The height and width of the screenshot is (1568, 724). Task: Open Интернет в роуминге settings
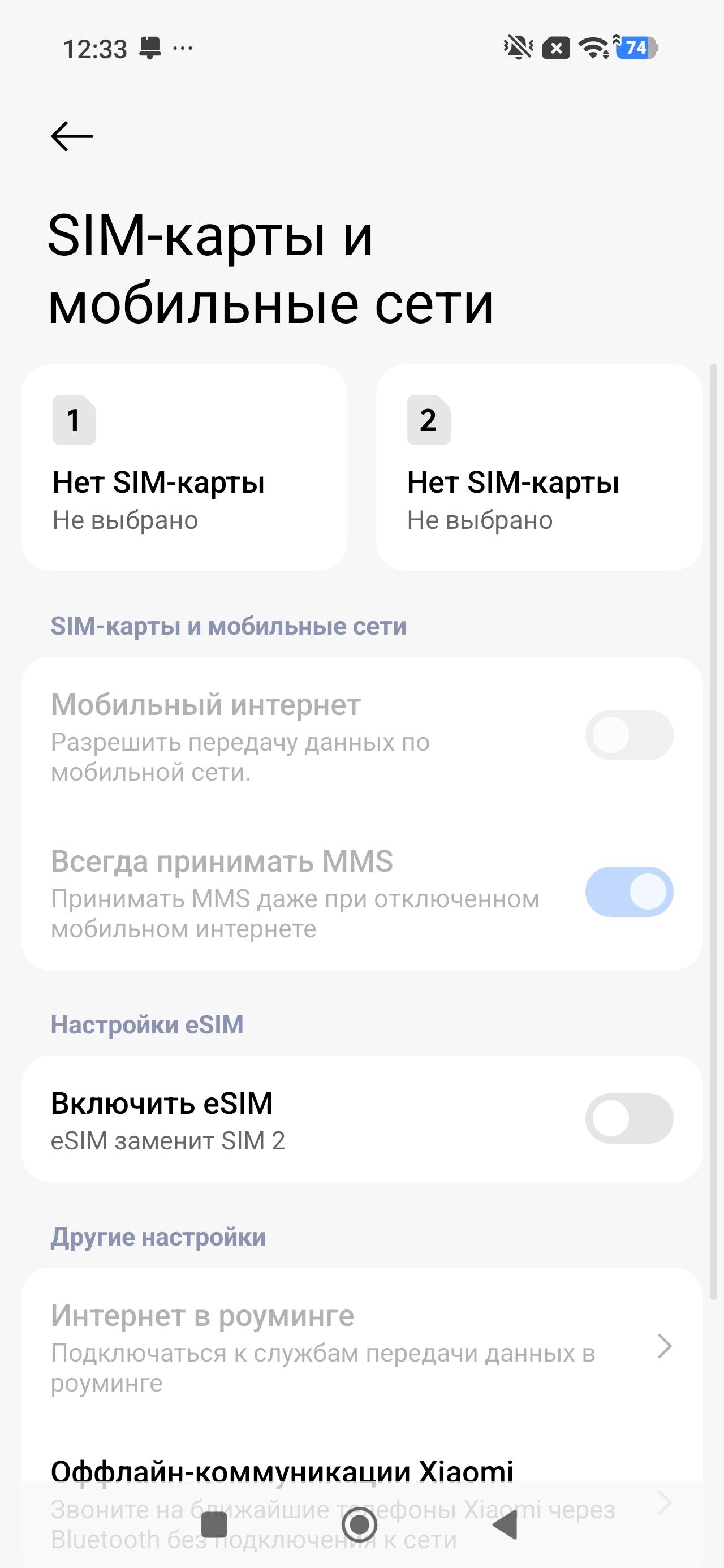(361, 1346)
